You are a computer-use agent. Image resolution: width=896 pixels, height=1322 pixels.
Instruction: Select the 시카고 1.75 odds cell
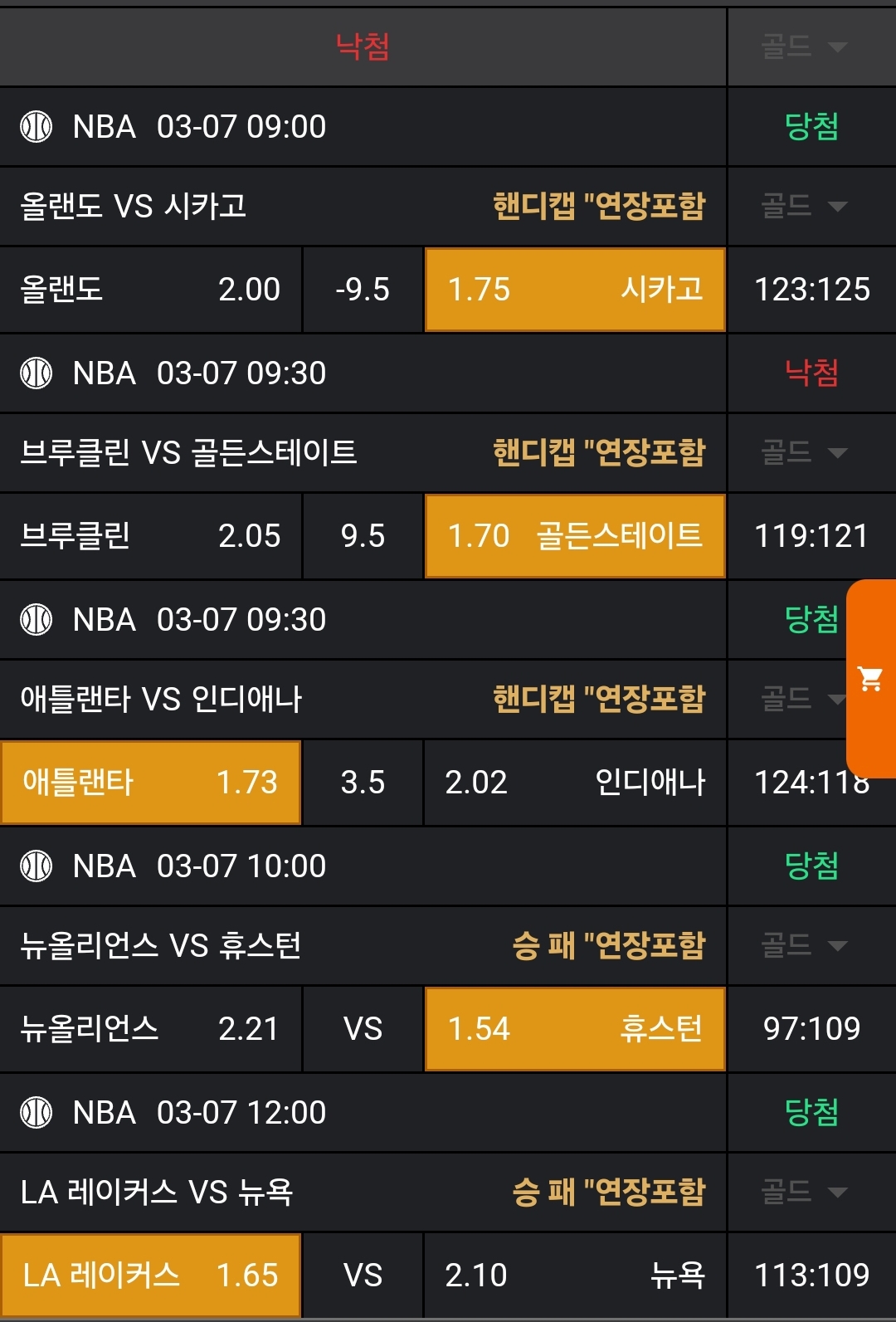tap(575, 290)
